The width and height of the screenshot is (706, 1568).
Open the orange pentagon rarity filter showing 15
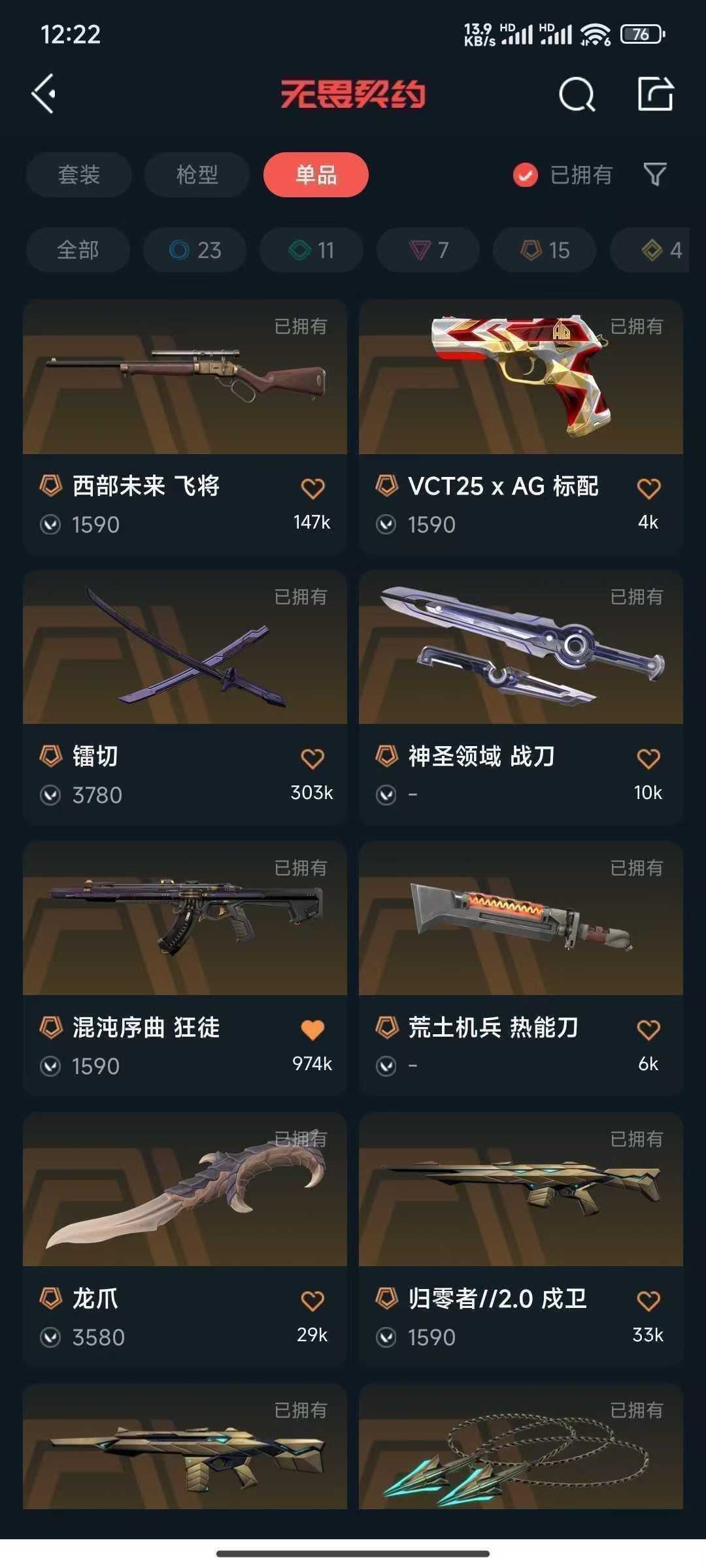[543, 250]
